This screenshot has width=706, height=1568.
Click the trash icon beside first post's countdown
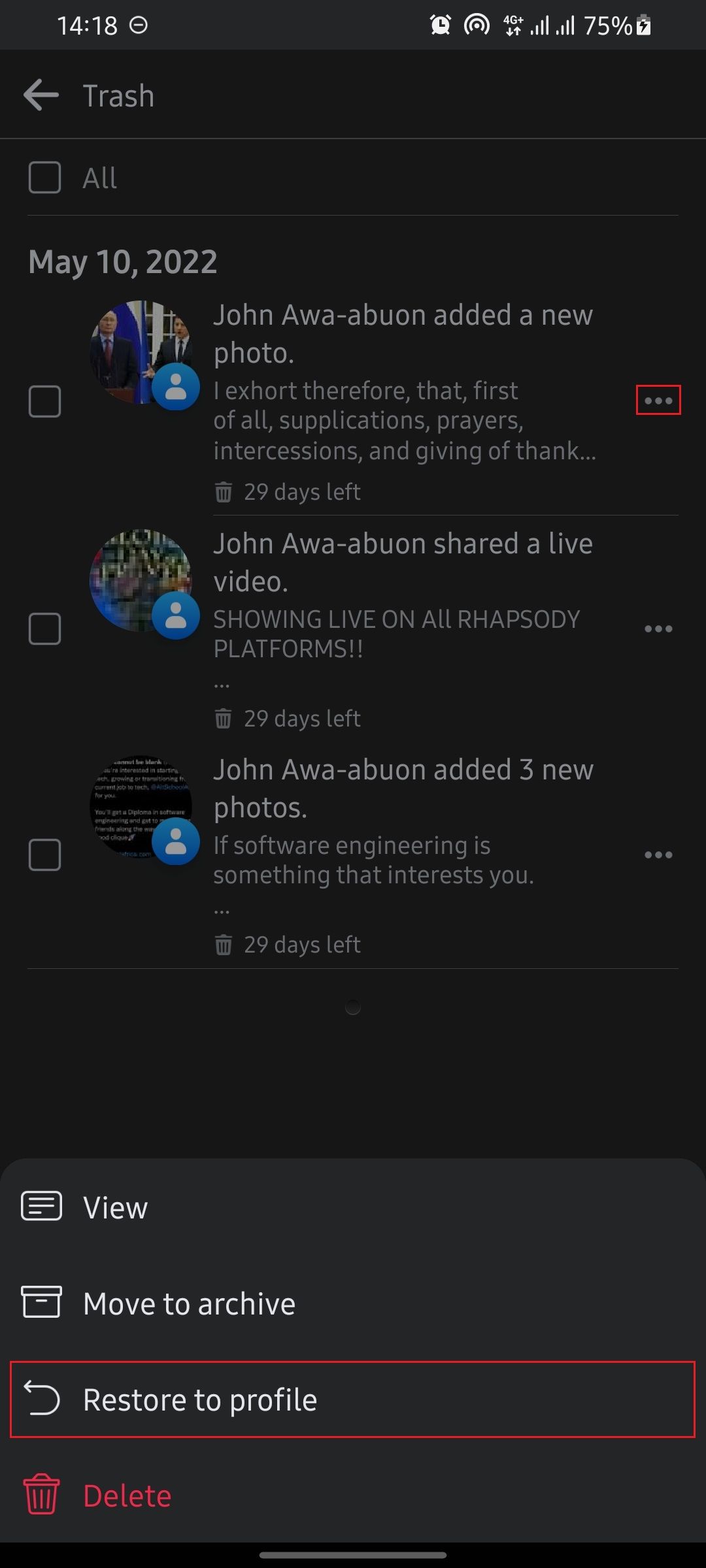(224, 492)
